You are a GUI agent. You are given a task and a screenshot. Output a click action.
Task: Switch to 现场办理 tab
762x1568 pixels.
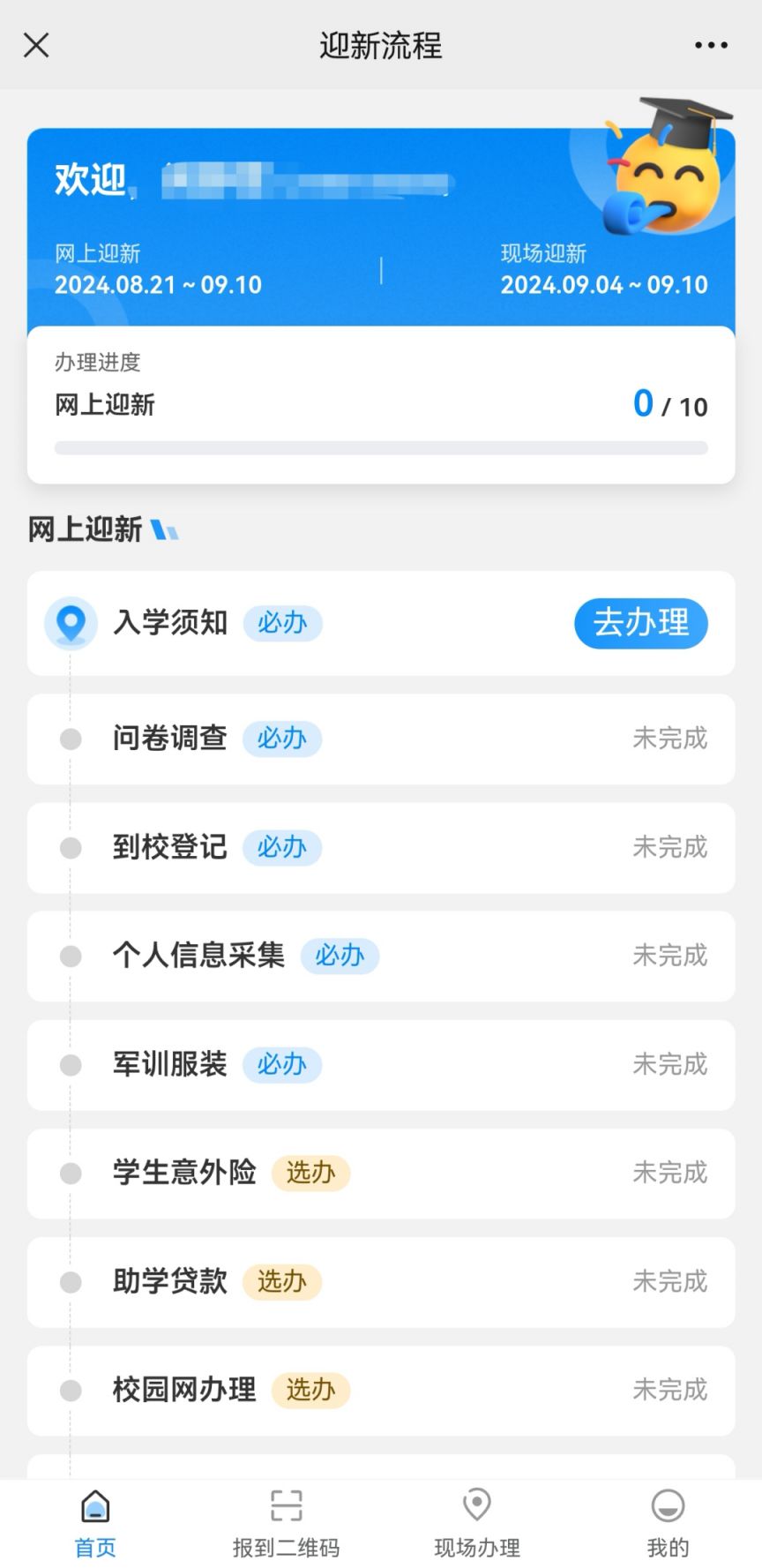pyautogui.click(x=476, y=1523)
